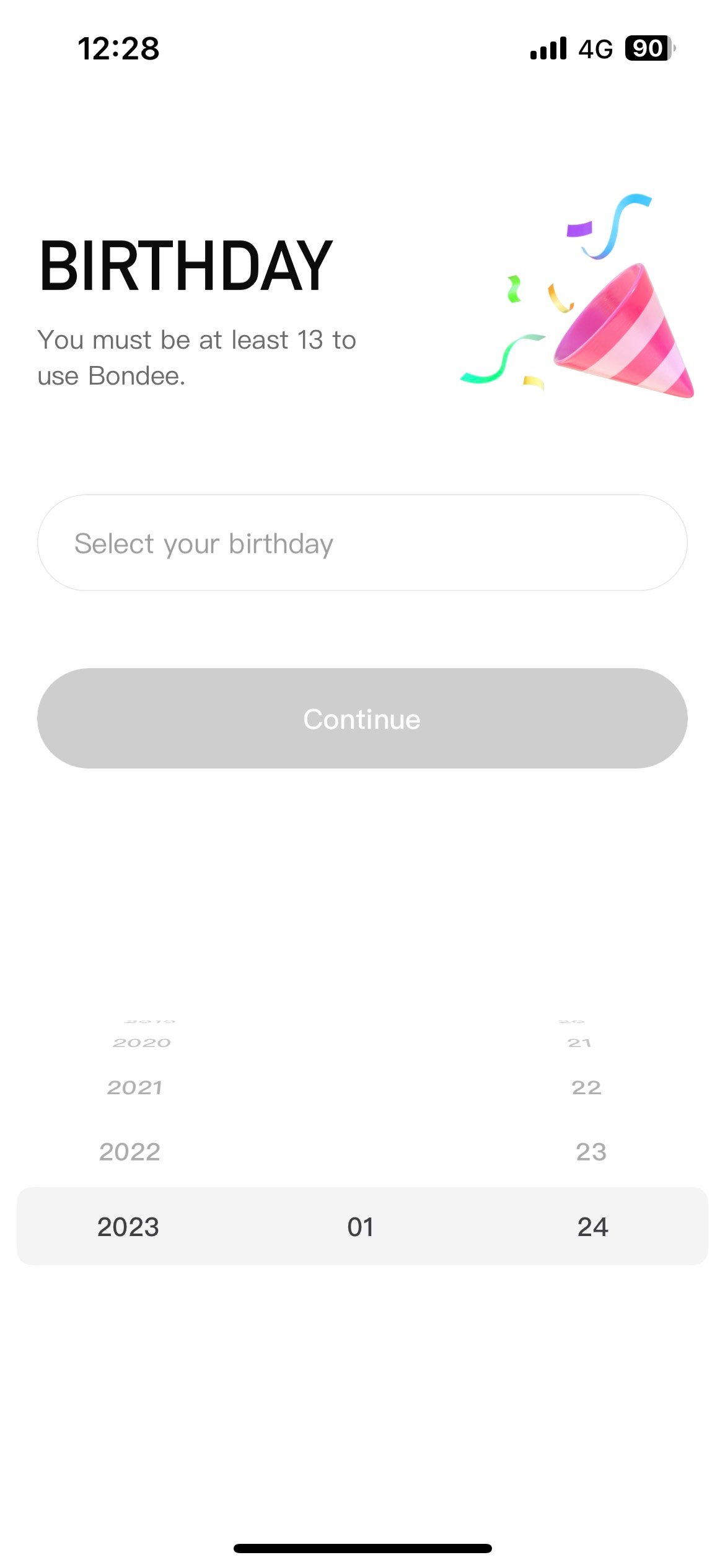Choose day 22 in the date wheel
This screenshot has height=1568, width=725.
click(x=586, y=1087)
